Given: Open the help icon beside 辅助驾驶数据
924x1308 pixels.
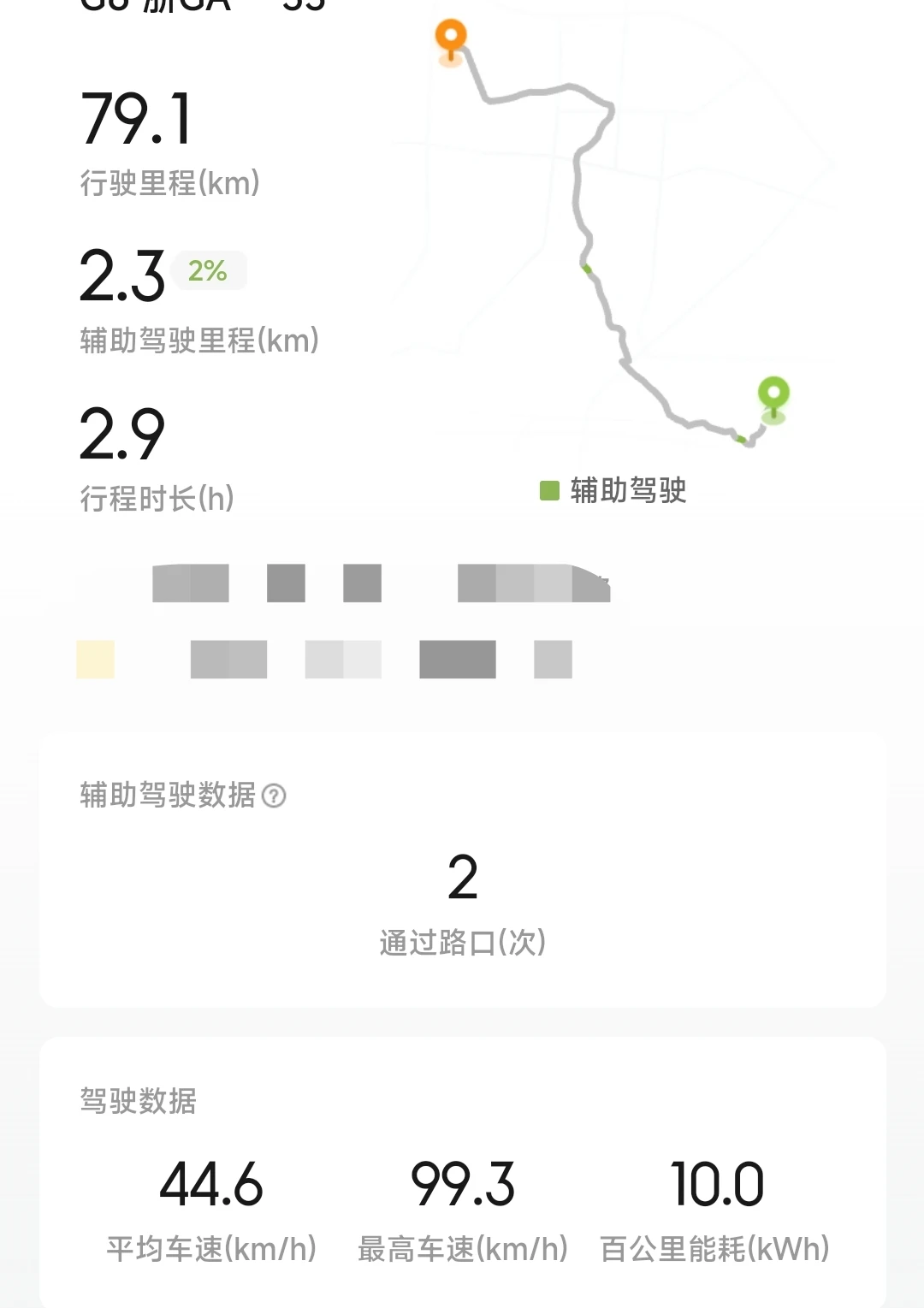Looking at the screenshot, I should tap(274, 796).
